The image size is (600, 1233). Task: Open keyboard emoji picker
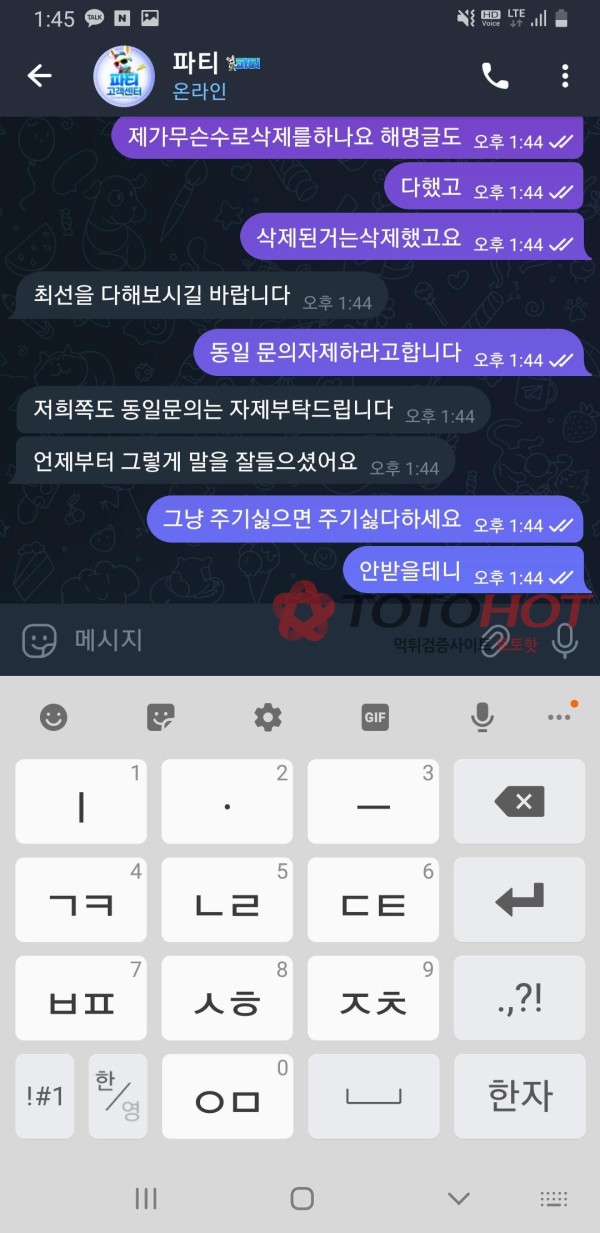click(x=53, y=717)
